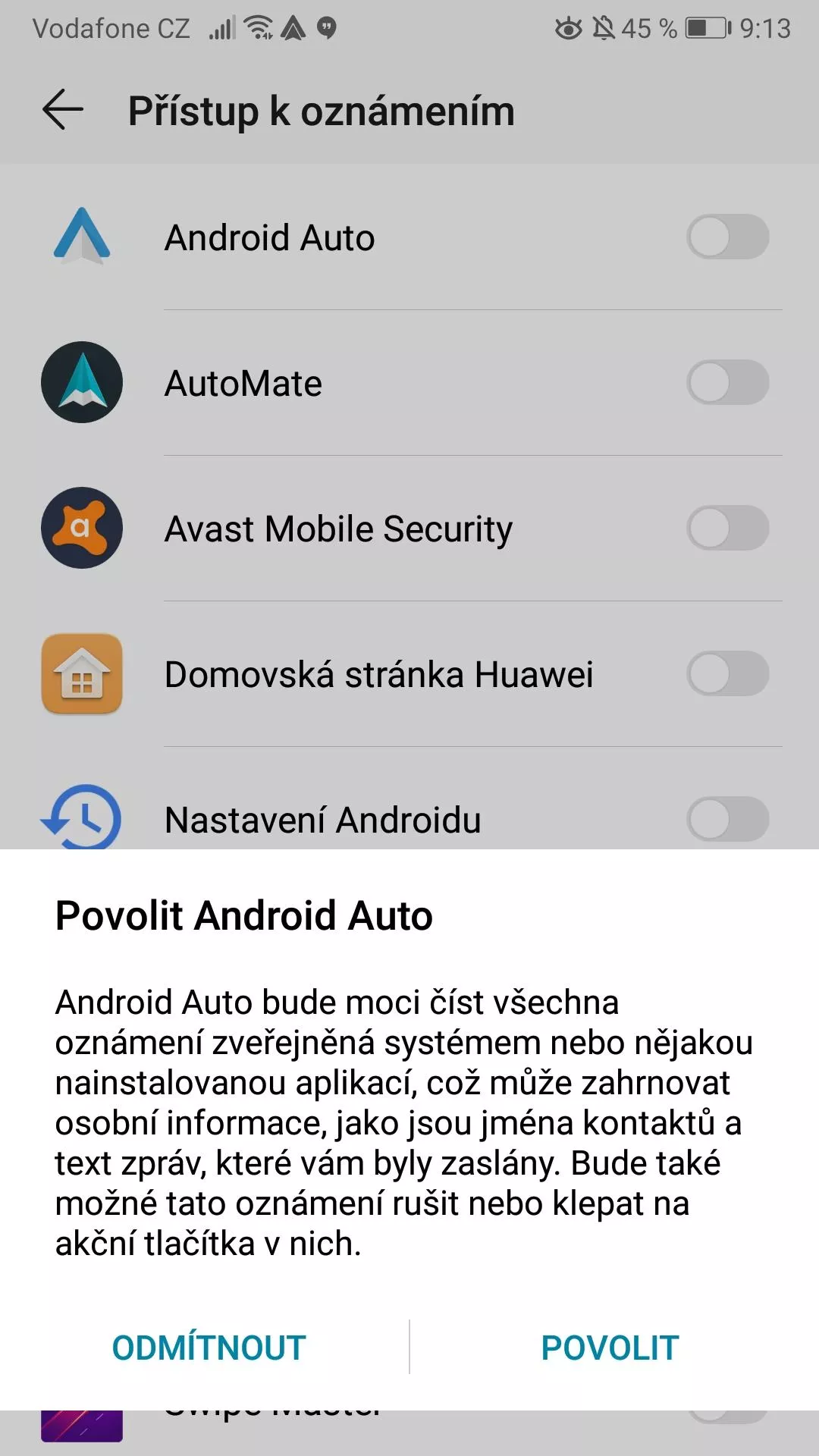
Task: Toggle the Android Auto switch
Action: tap(727, 237)
